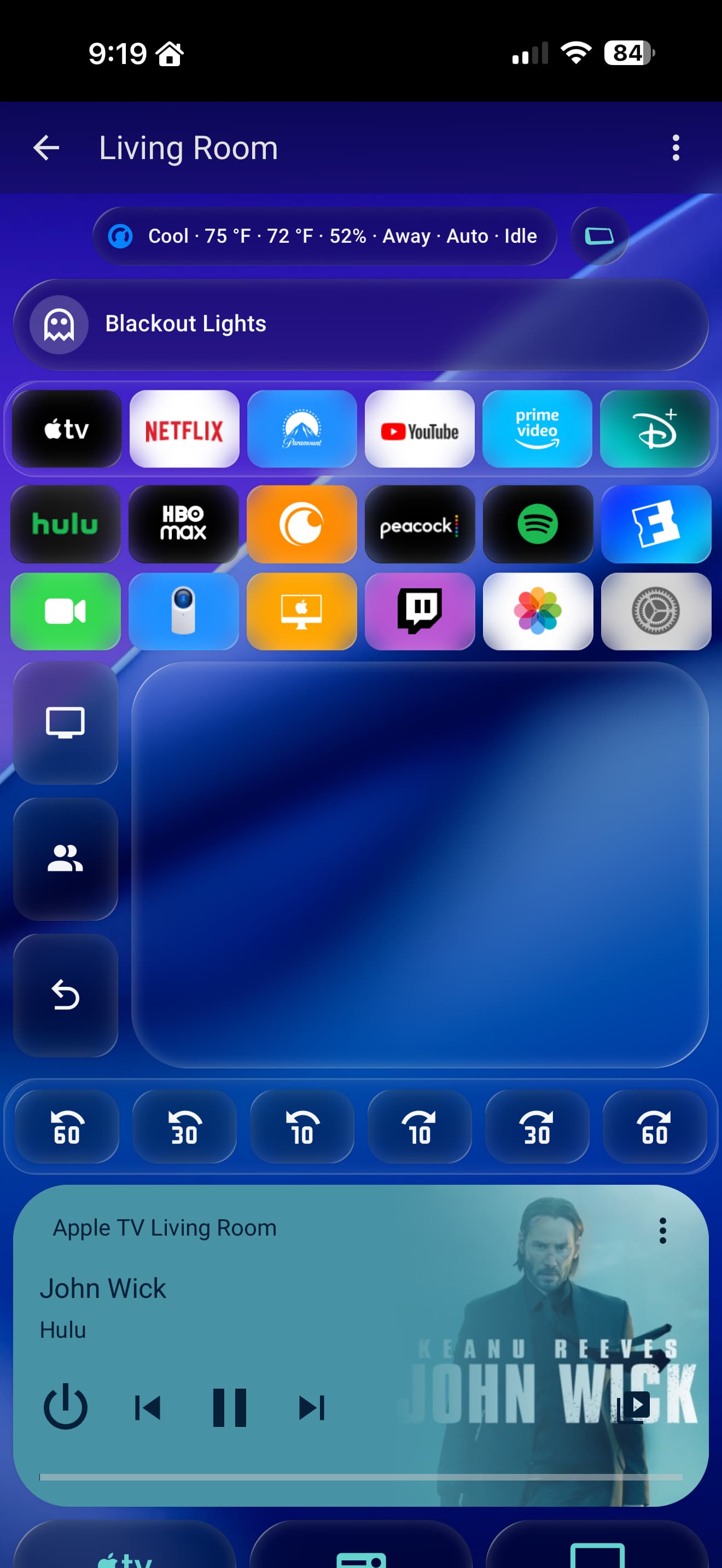Launch Disney+ on the TV
722x1568 pixels.
654,430
